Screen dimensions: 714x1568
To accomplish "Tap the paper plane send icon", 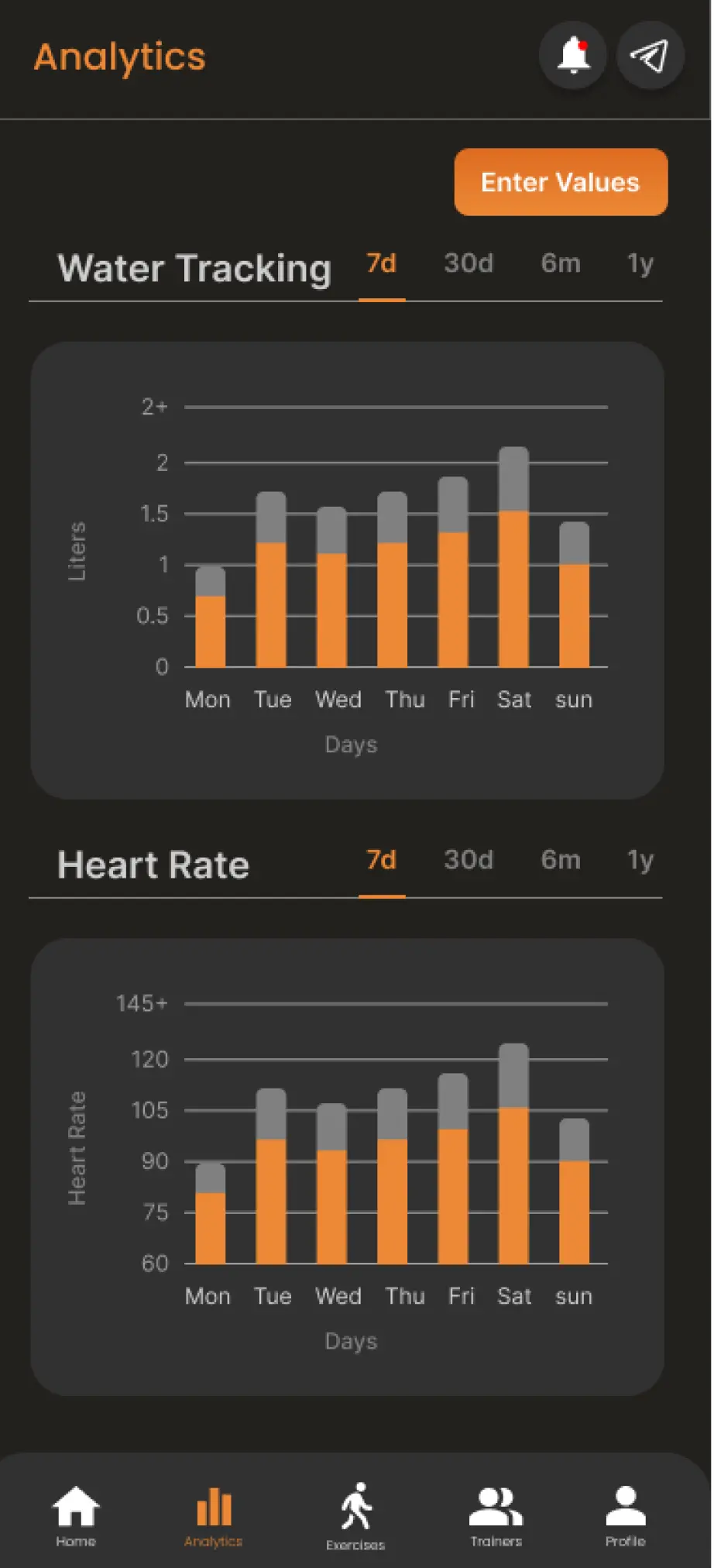I will click(650, 55).
